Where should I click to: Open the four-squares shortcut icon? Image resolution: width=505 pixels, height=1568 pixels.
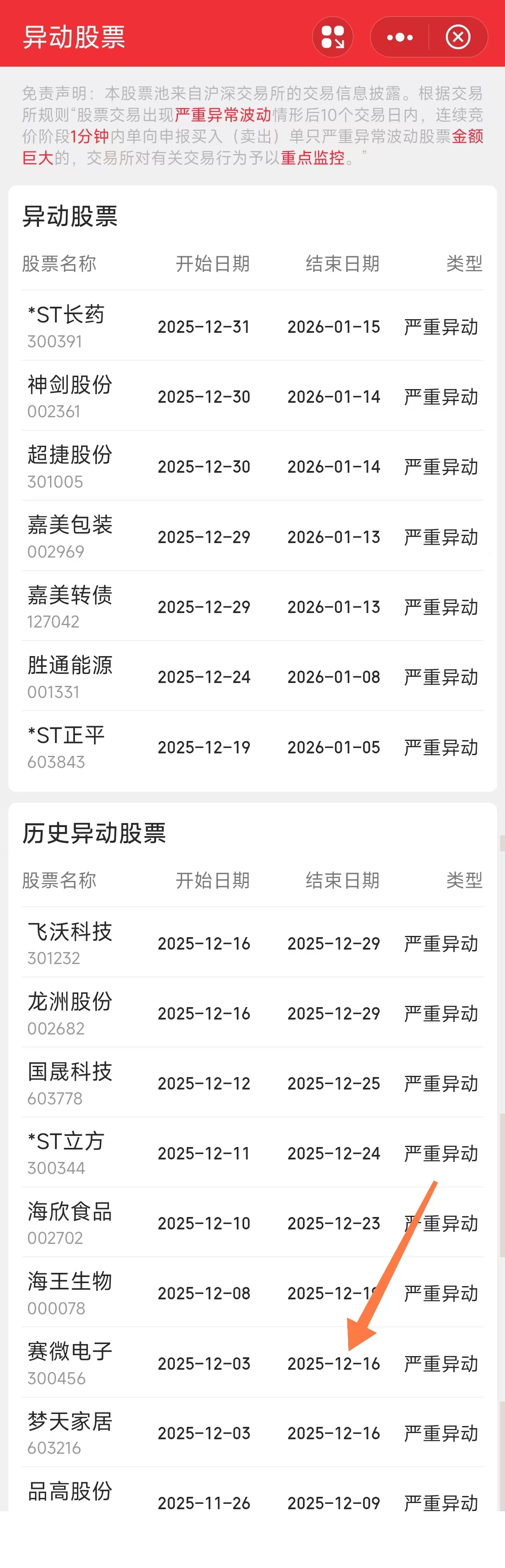(333, 37)
